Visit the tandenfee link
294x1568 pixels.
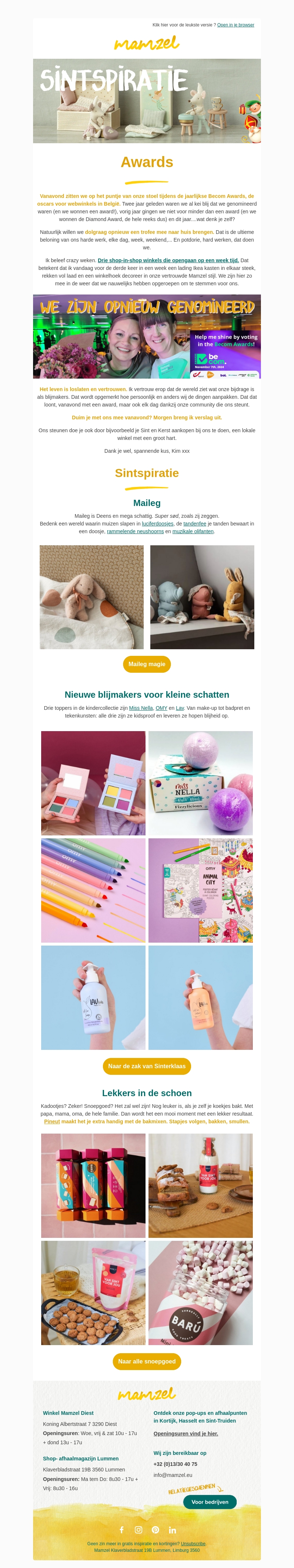[195, 524]
